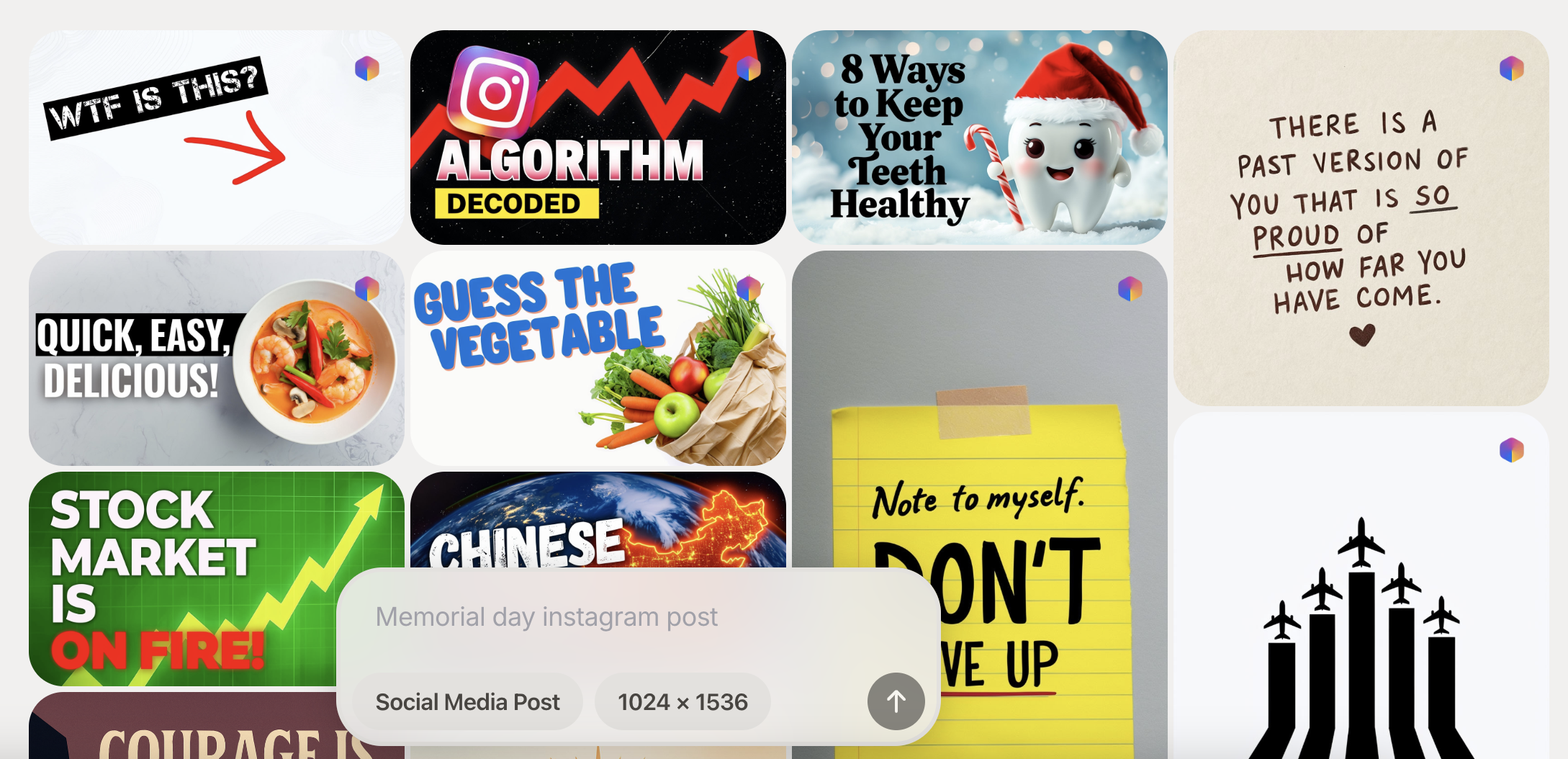Open the 'WTF is this?' template
The height and width of the screenshot is (759, 1568).
click(x=216, y=137)
